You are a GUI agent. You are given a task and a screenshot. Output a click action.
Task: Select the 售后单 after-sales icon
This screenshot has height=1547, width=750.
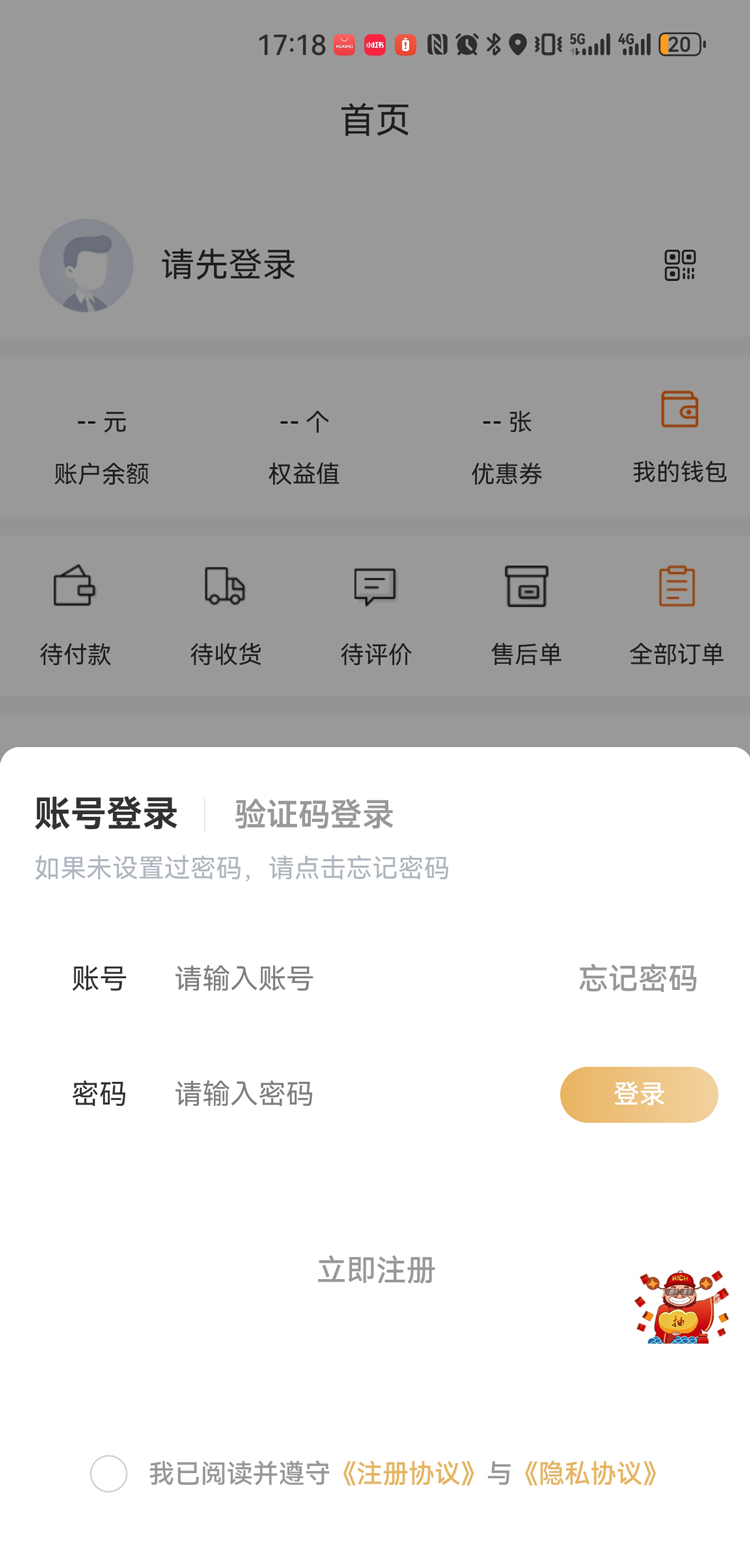tap(526, 588)
